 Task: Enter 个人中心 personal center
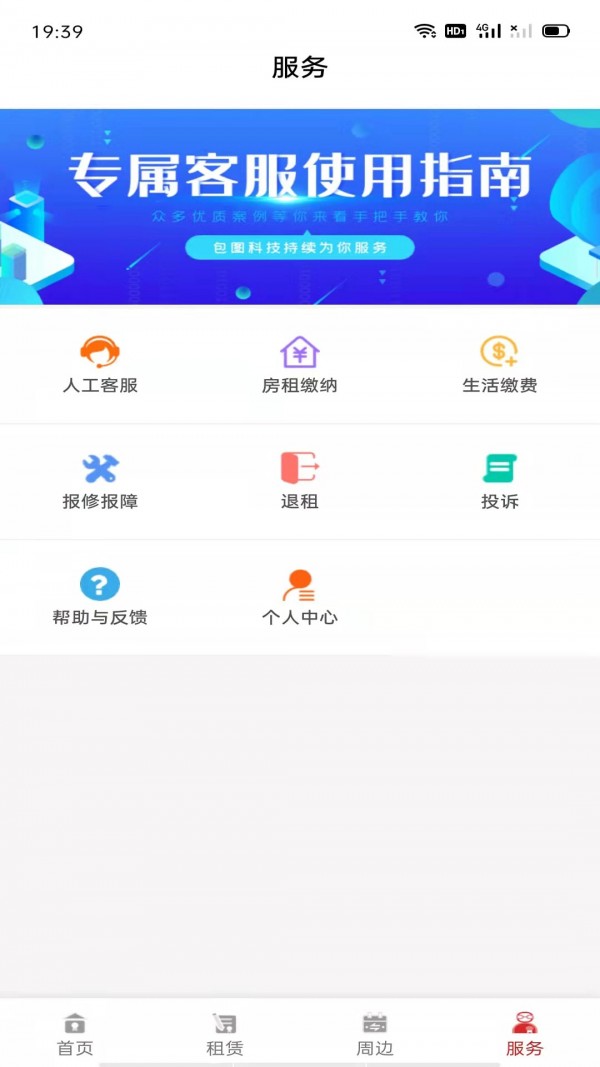[300, 597]
